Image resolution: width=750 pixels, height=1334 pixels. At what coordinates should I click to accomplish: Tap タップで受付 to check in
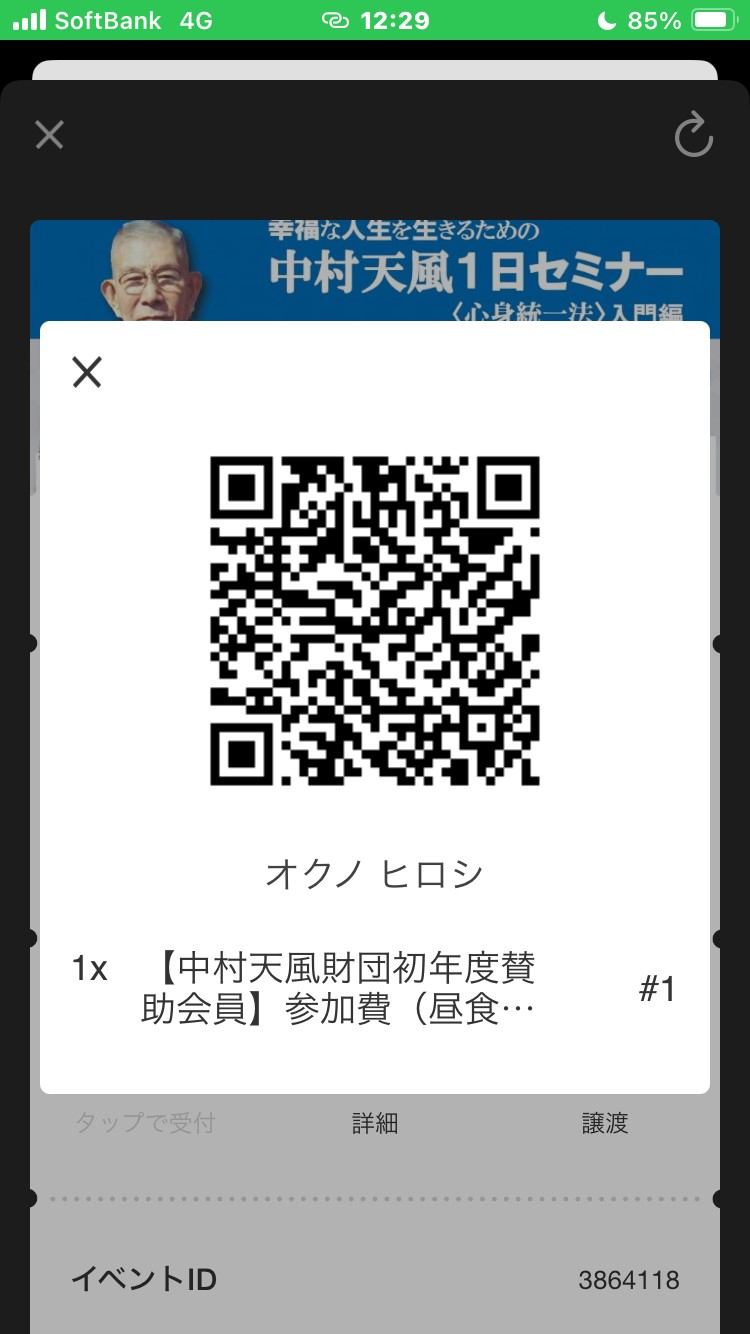(x=145, y=1123)
